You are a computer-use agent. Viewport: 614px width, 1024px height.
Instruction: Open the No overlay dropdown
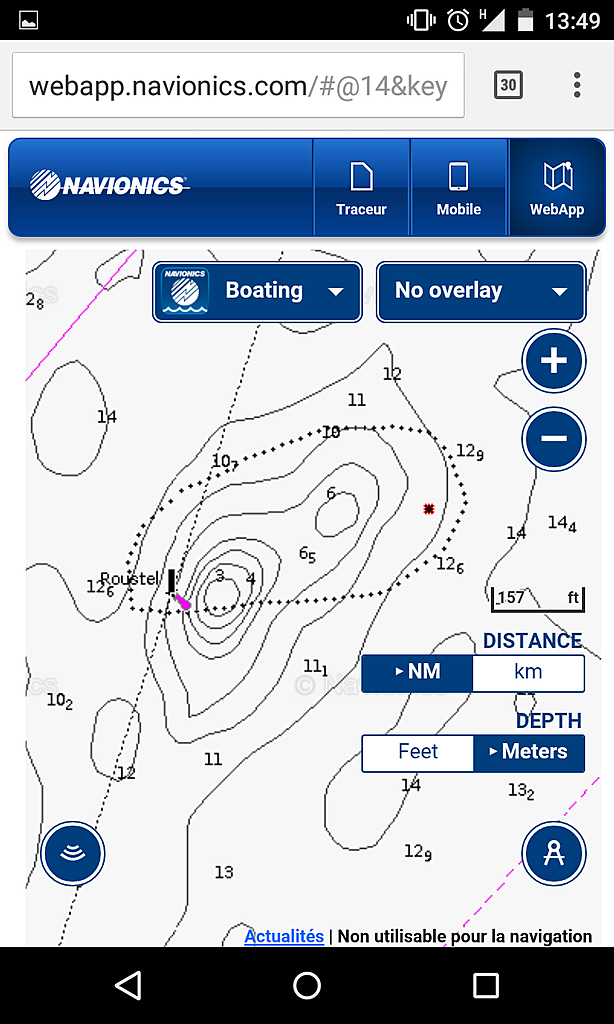(x=481, y=291)
